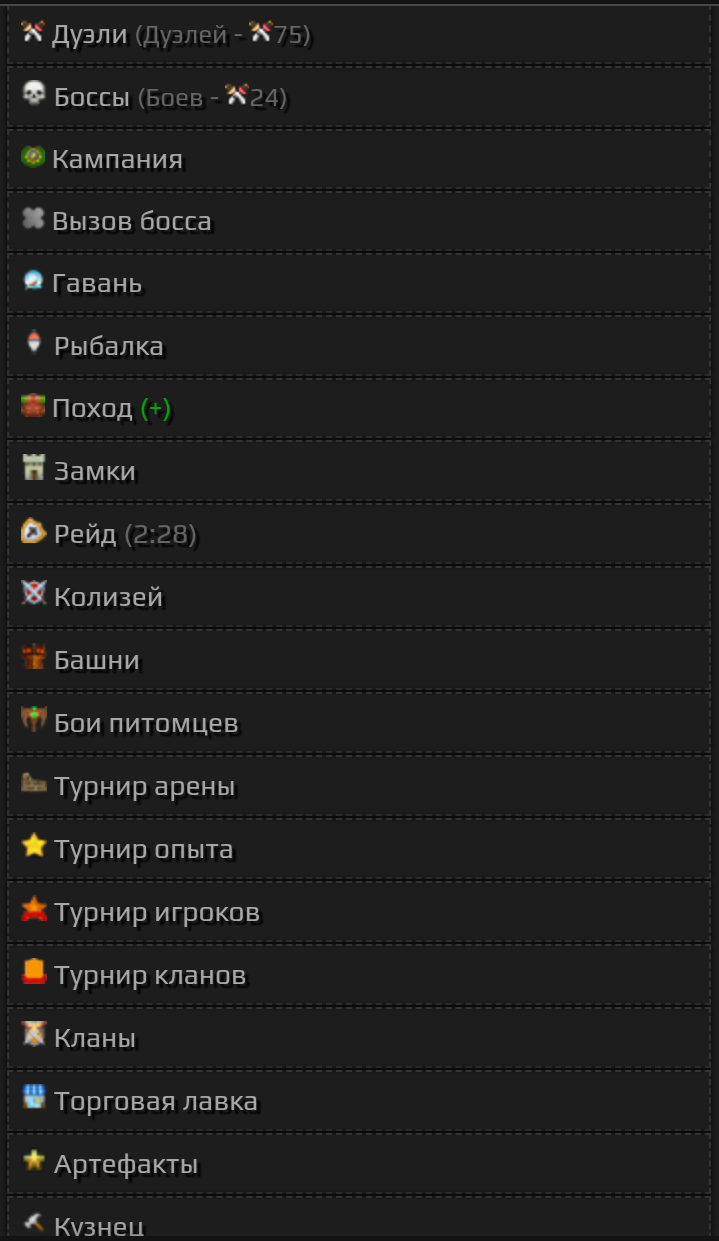Open Турнир арены
The image size is (719, 1241).
[x=144, y=787]
